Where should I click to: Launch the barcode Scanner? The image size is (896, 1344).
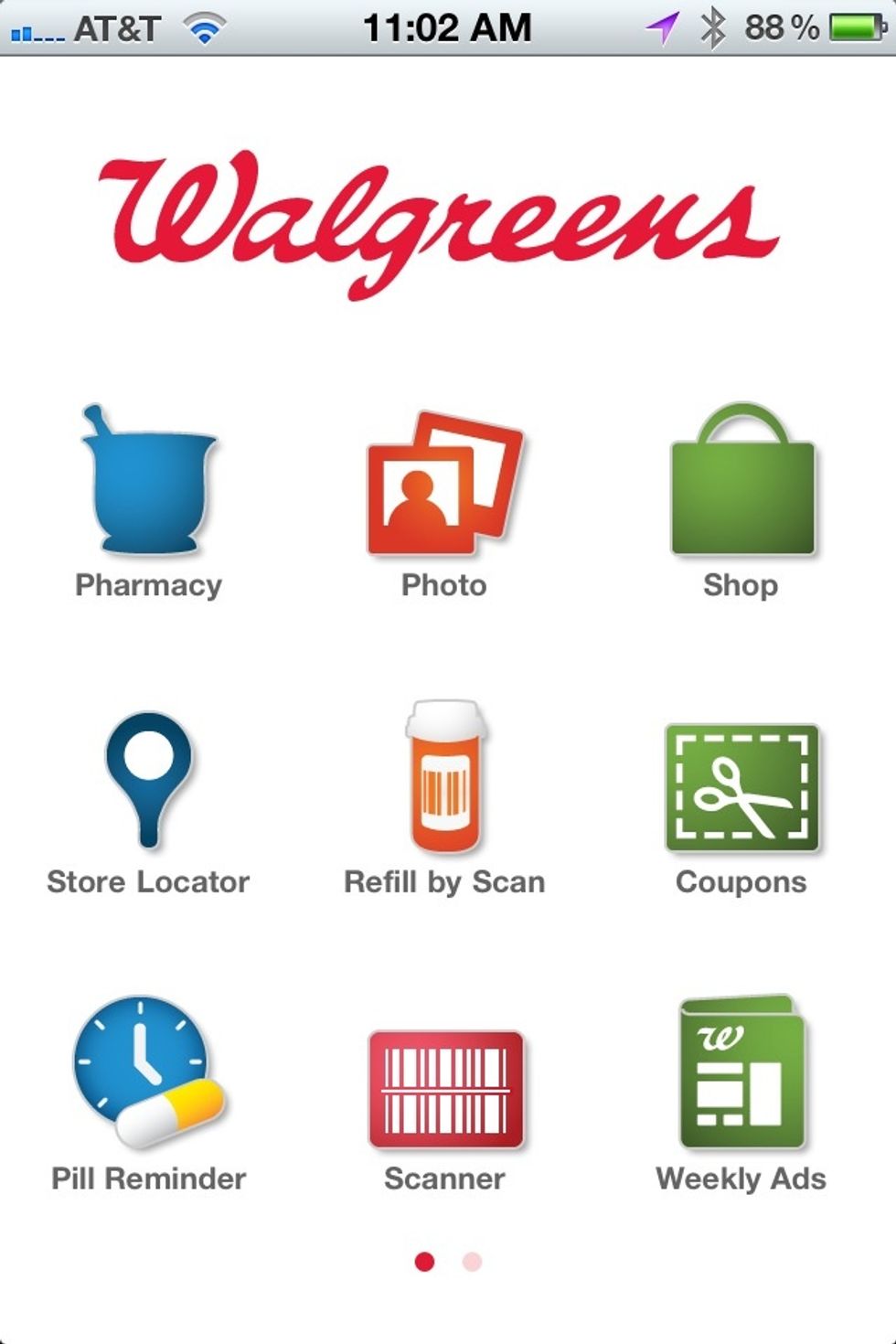click(x=445, y=1089)
